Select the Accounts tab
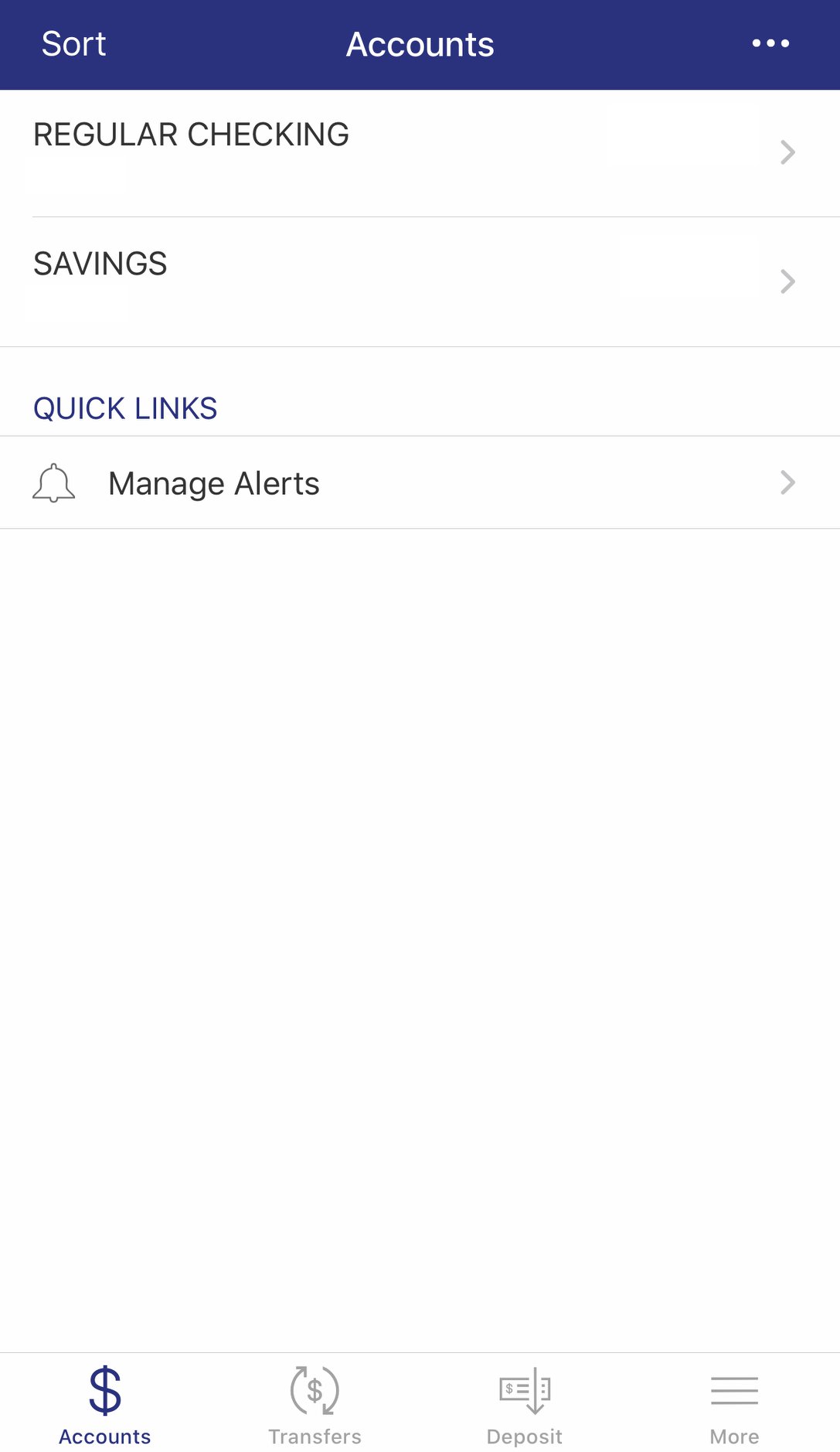840x1452 pixels. pos(105,1405)
